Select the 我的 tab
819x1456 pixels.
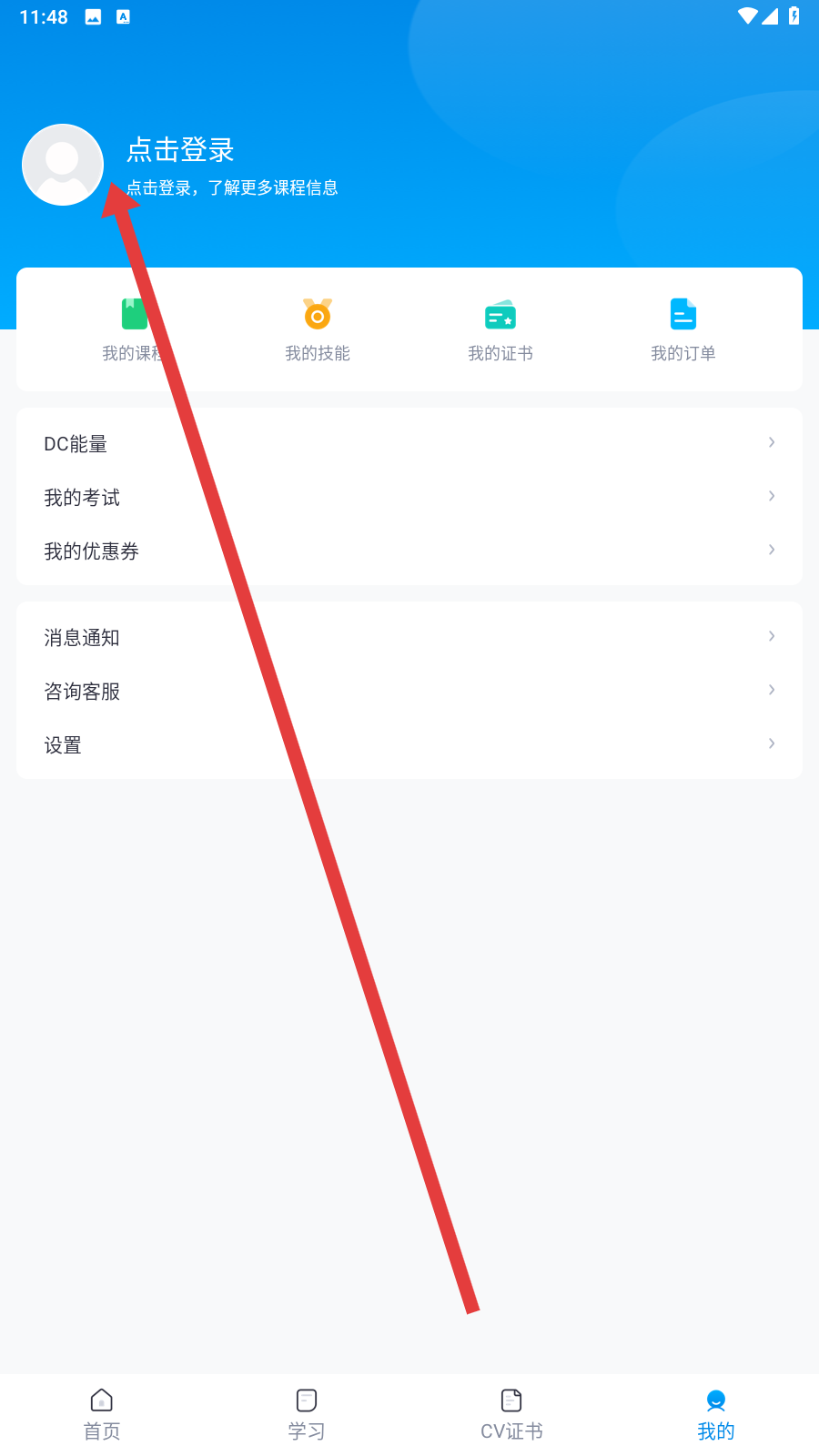tap(716, 1415)
